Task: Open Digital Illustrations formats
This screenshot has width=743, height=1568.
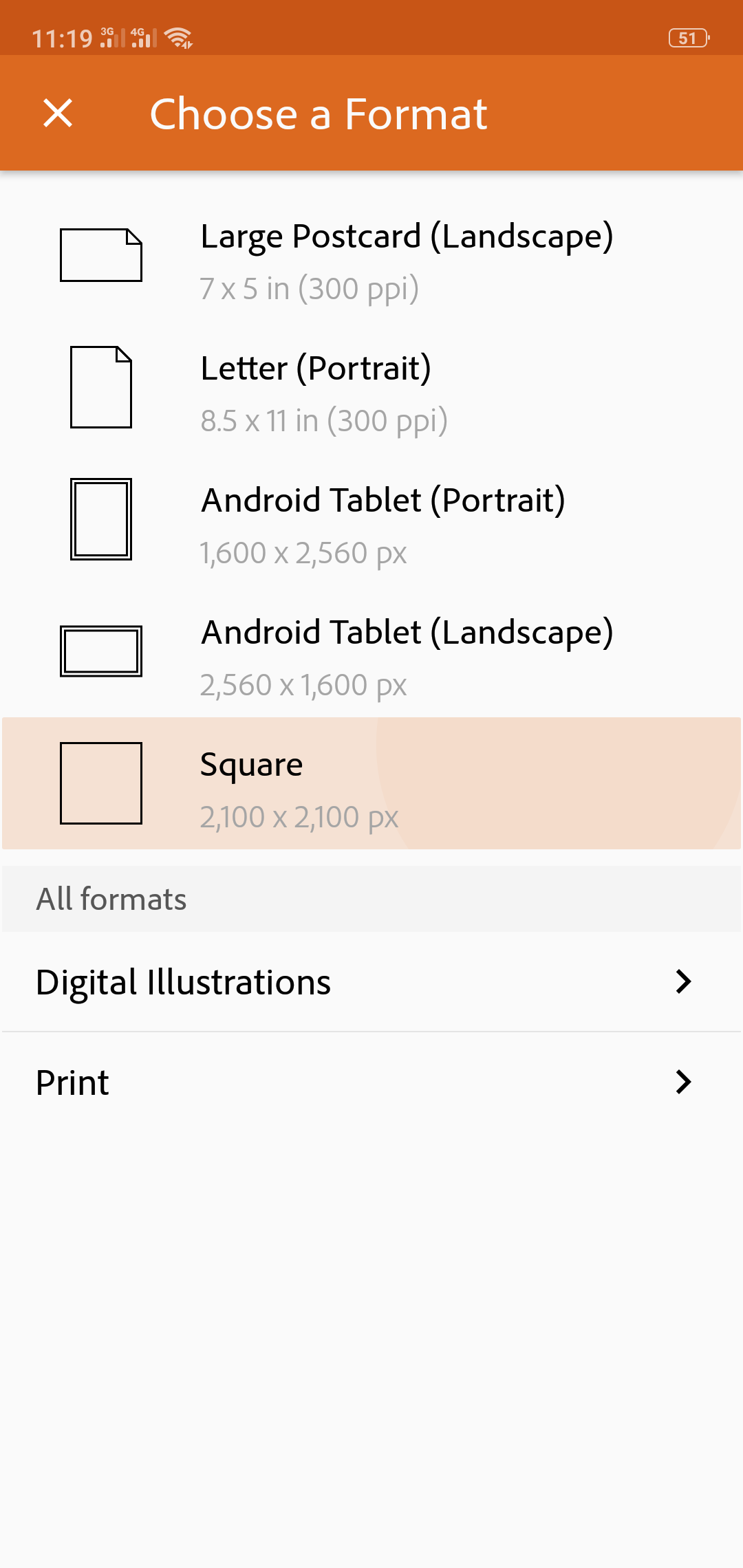Action: point(371,982)
